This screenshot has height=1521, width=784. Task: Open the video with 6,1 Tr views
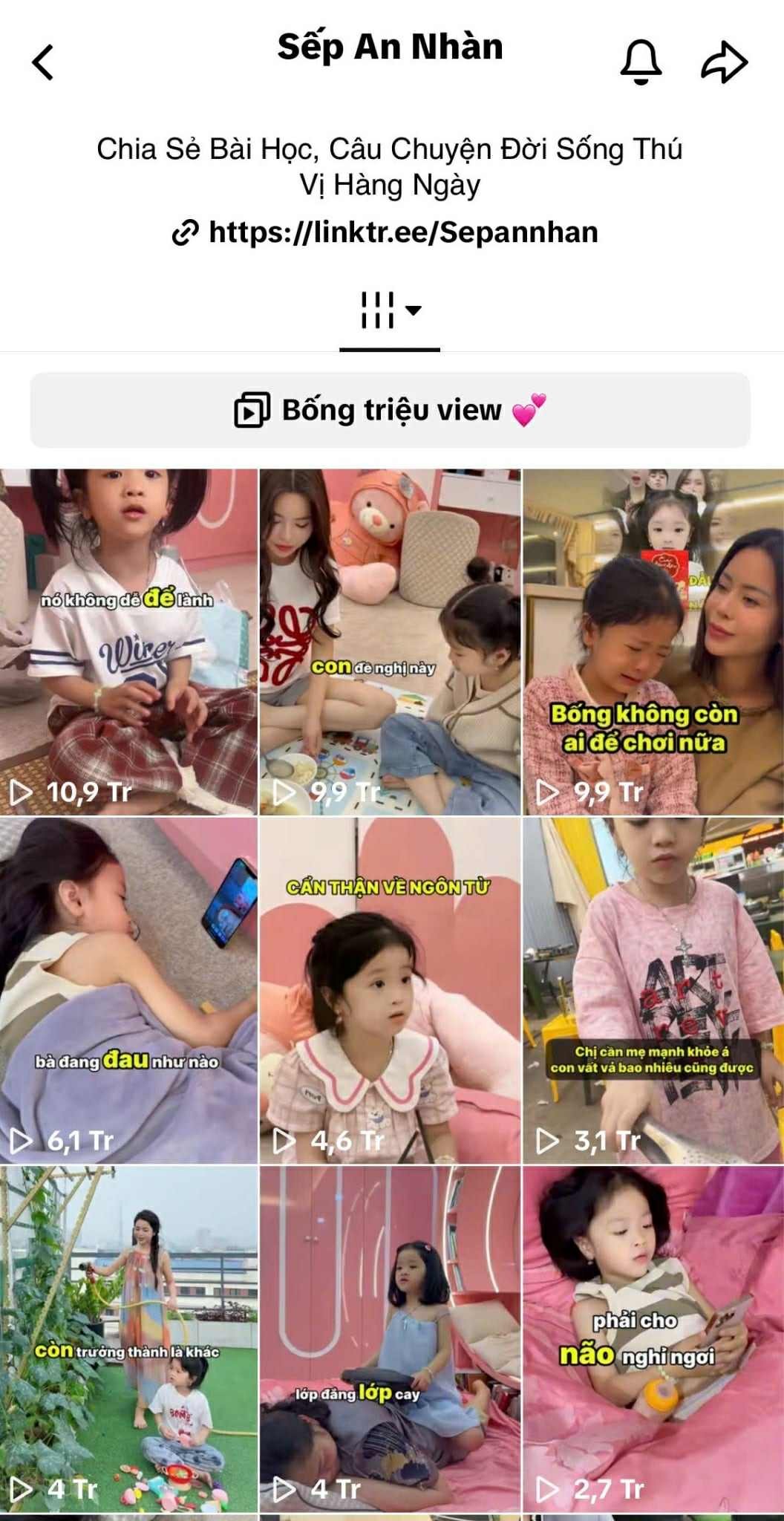(128, 991)
